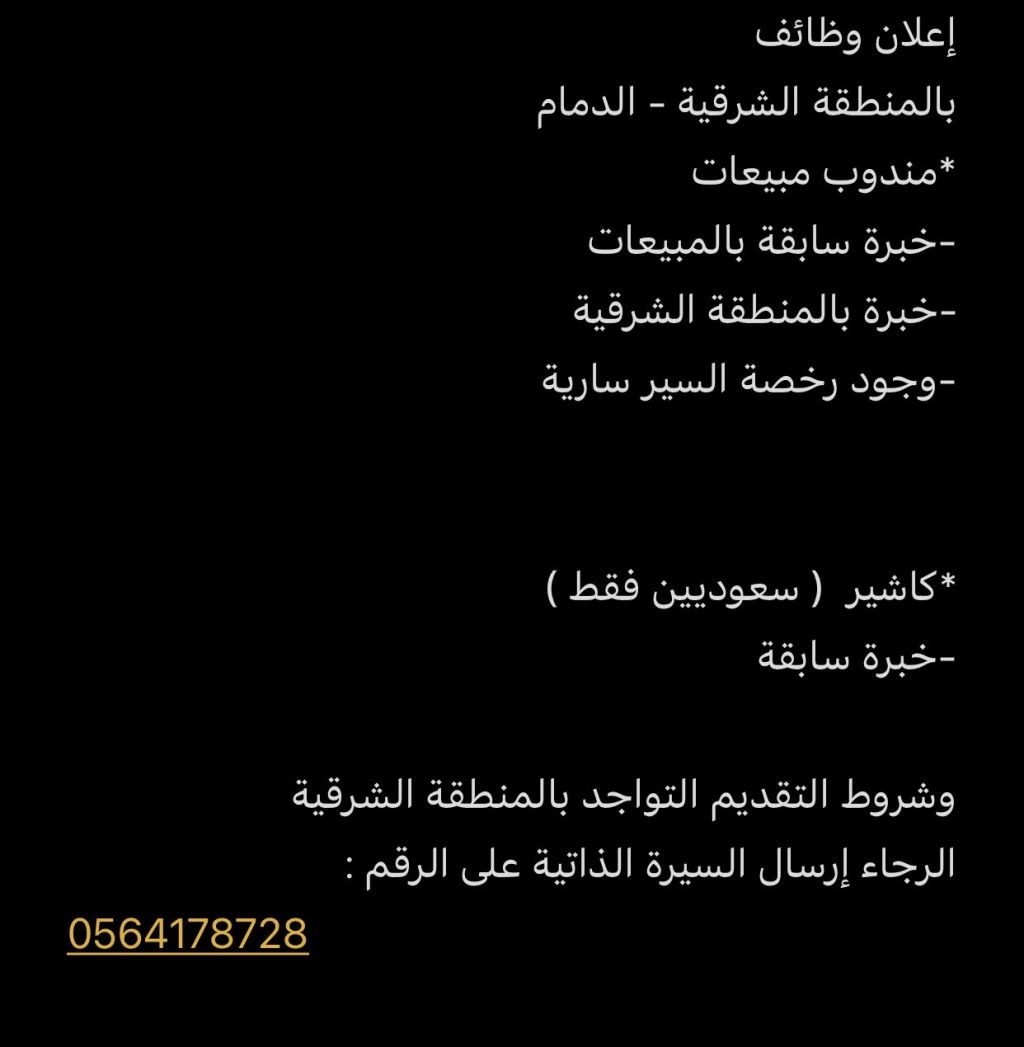Tap the phone number 0564178728 link
This screenshot has width=1024, height=1047.
click(188, 934)
